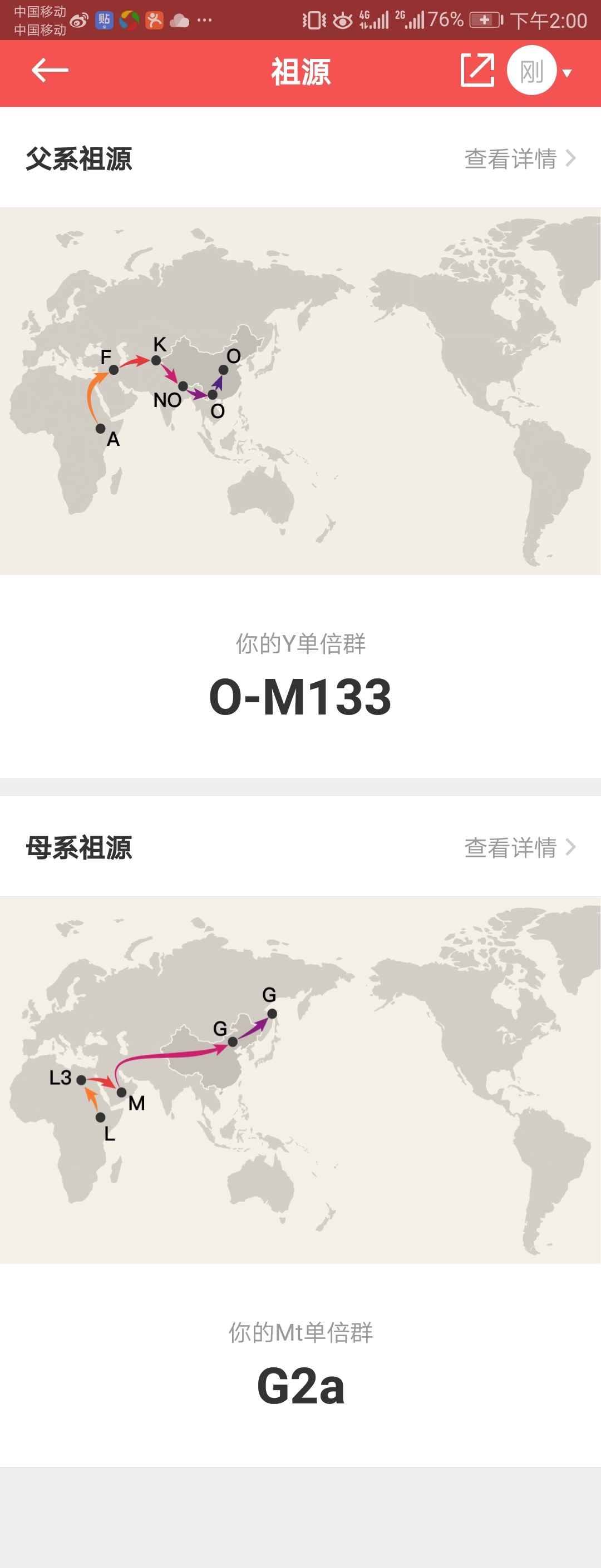601x1568 pixels.
Task: Open the maternal ancestry migration map
Action: click(300, 1080)
